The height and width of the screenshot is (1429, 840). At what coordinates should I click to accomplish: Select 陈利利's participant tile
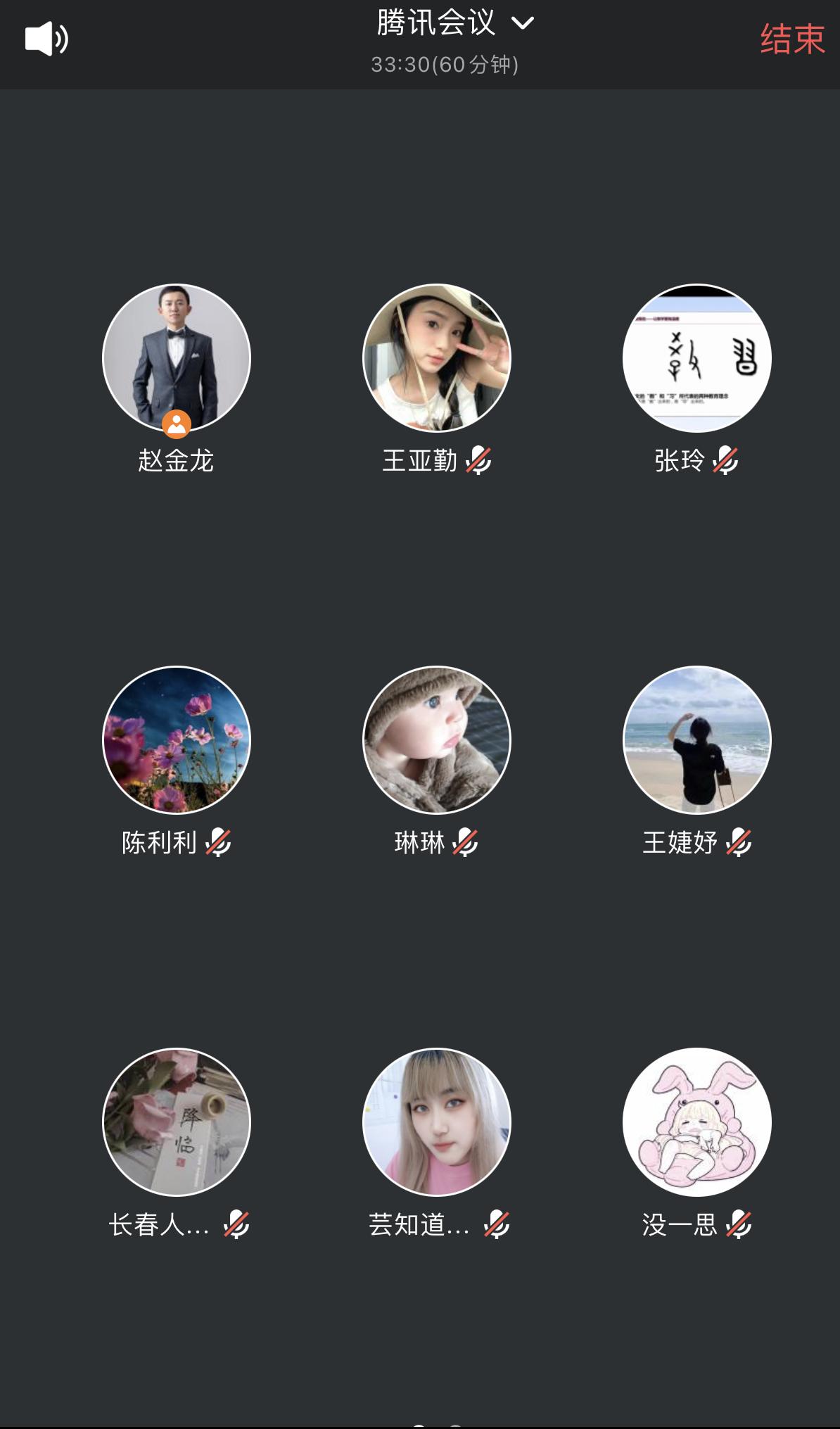coord(177,740)
